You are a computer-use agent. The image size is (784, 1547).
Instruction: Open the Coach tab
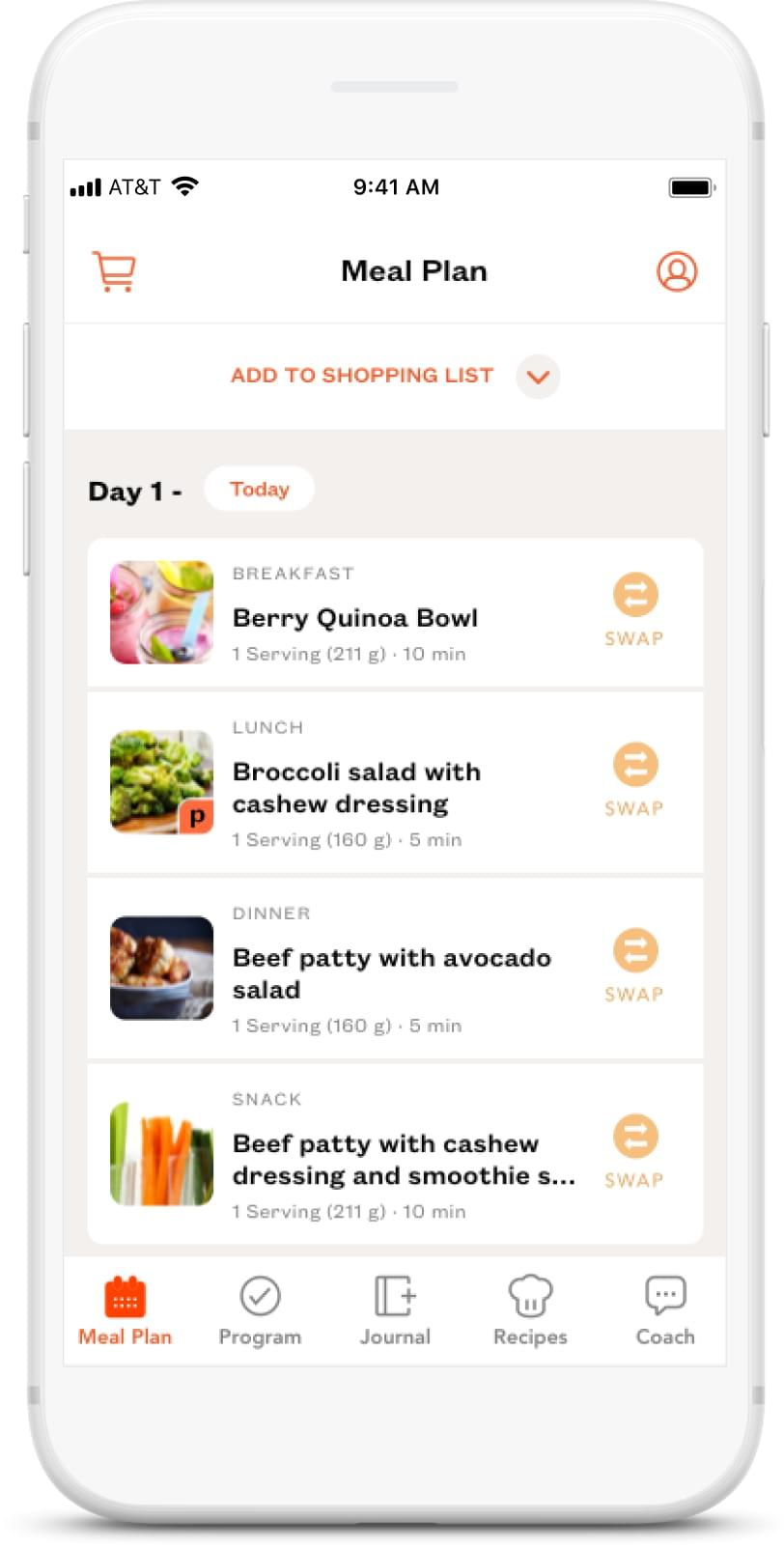[x=665, y=1311]
